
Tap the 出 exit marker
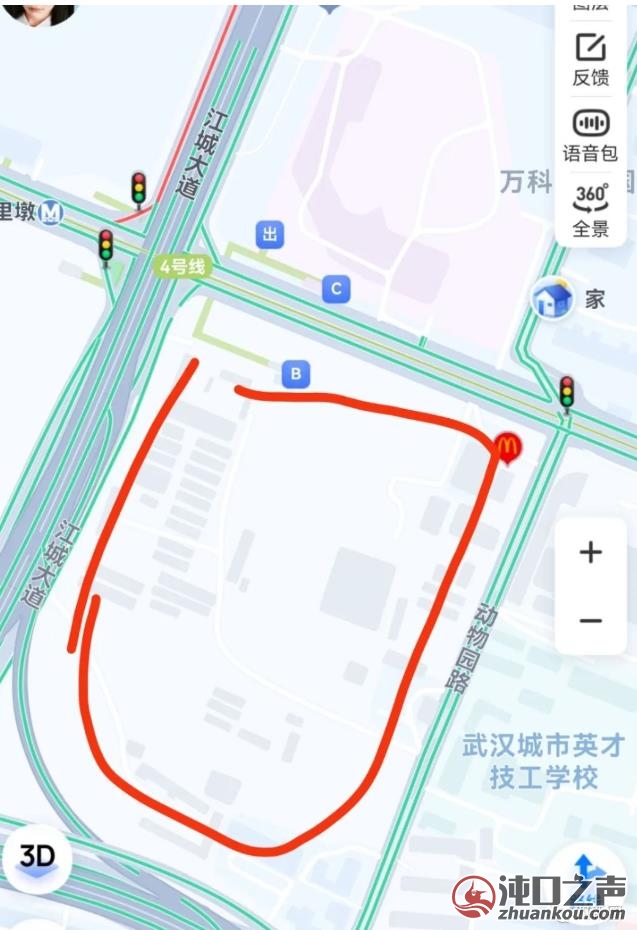point(269,235)
